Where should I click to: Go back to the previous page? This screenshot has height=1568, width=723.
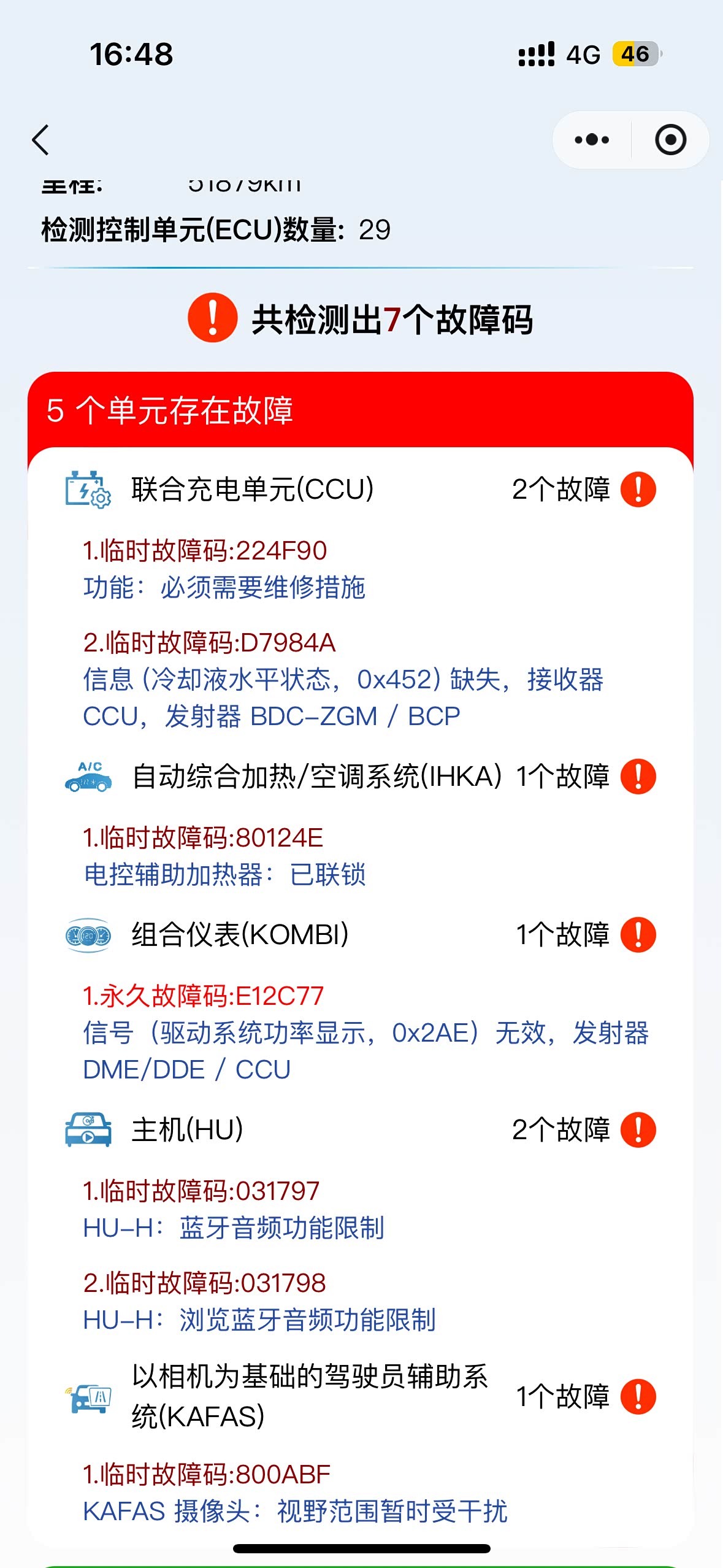tap(40, 140)
